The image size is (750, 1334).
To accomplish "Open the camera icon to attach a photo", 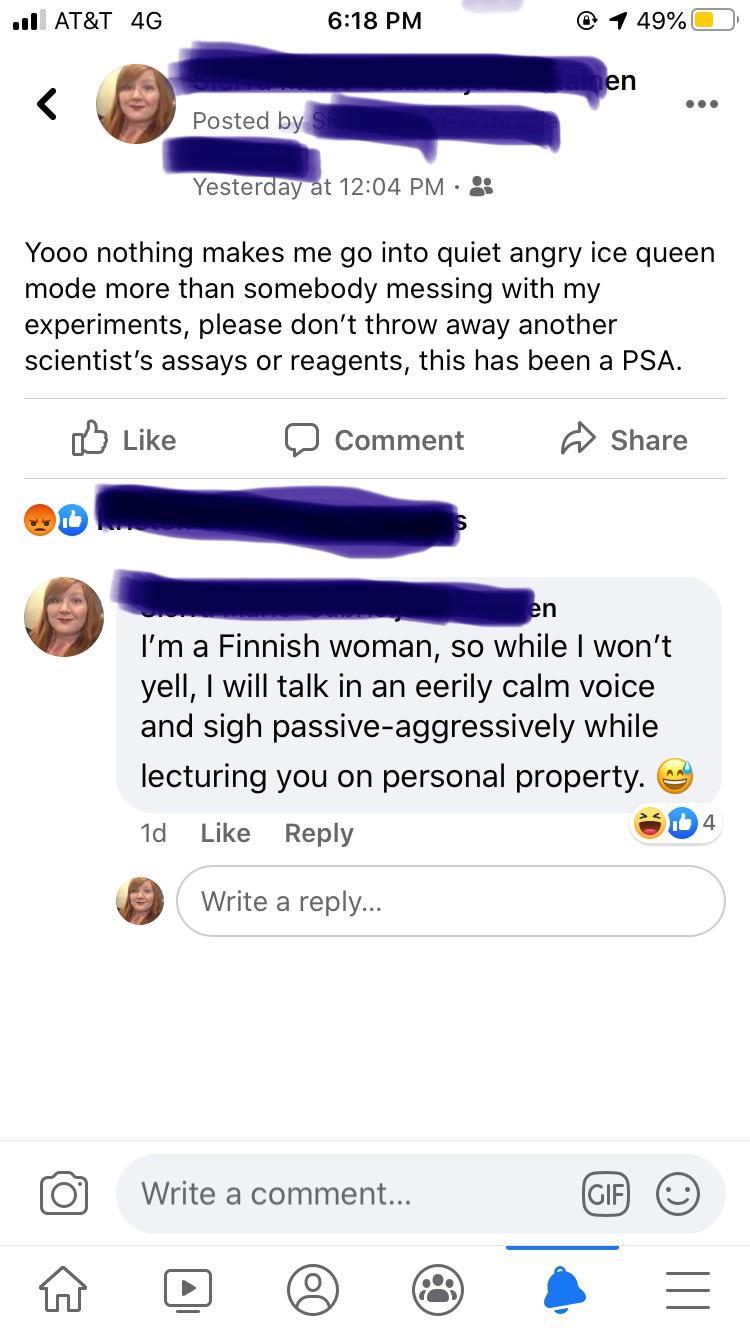I will click(64, 1193).
